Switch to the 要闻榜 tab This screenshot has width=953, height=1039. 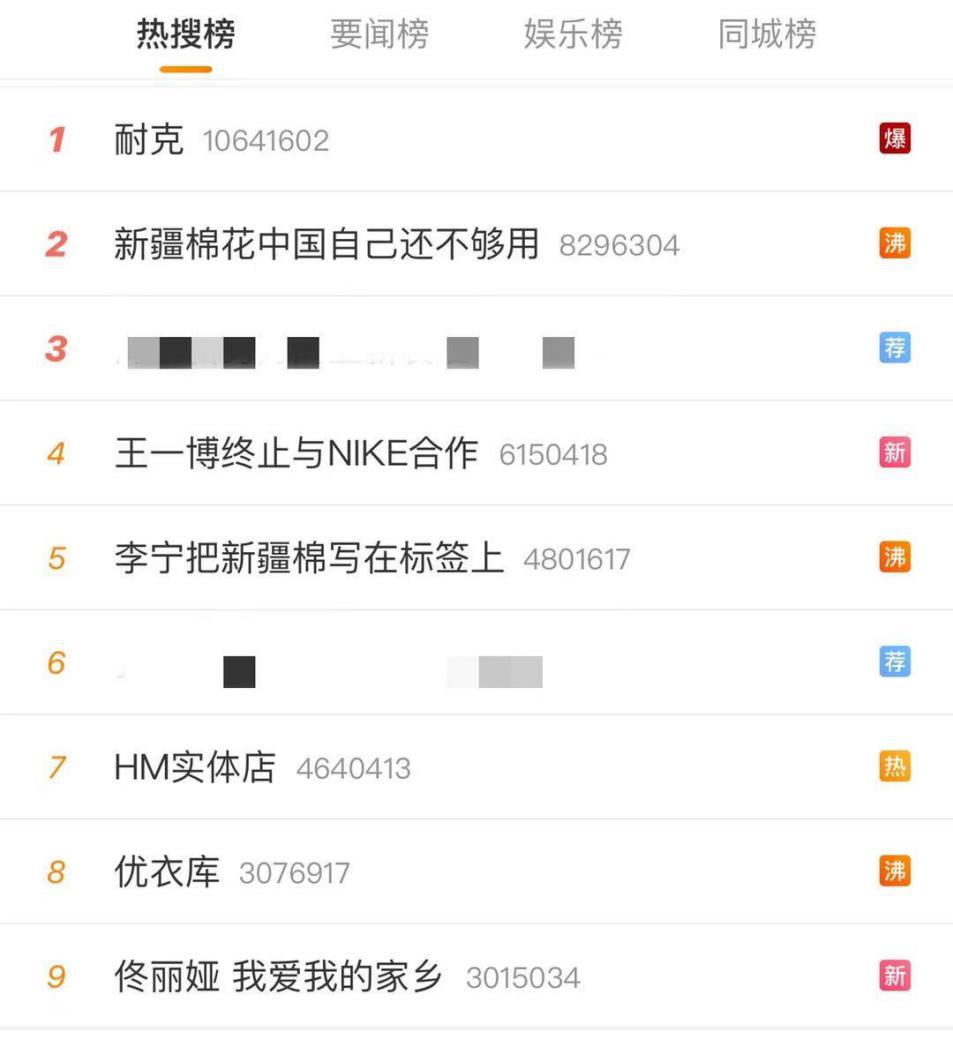pyautogui.click(x=379, y=36)
